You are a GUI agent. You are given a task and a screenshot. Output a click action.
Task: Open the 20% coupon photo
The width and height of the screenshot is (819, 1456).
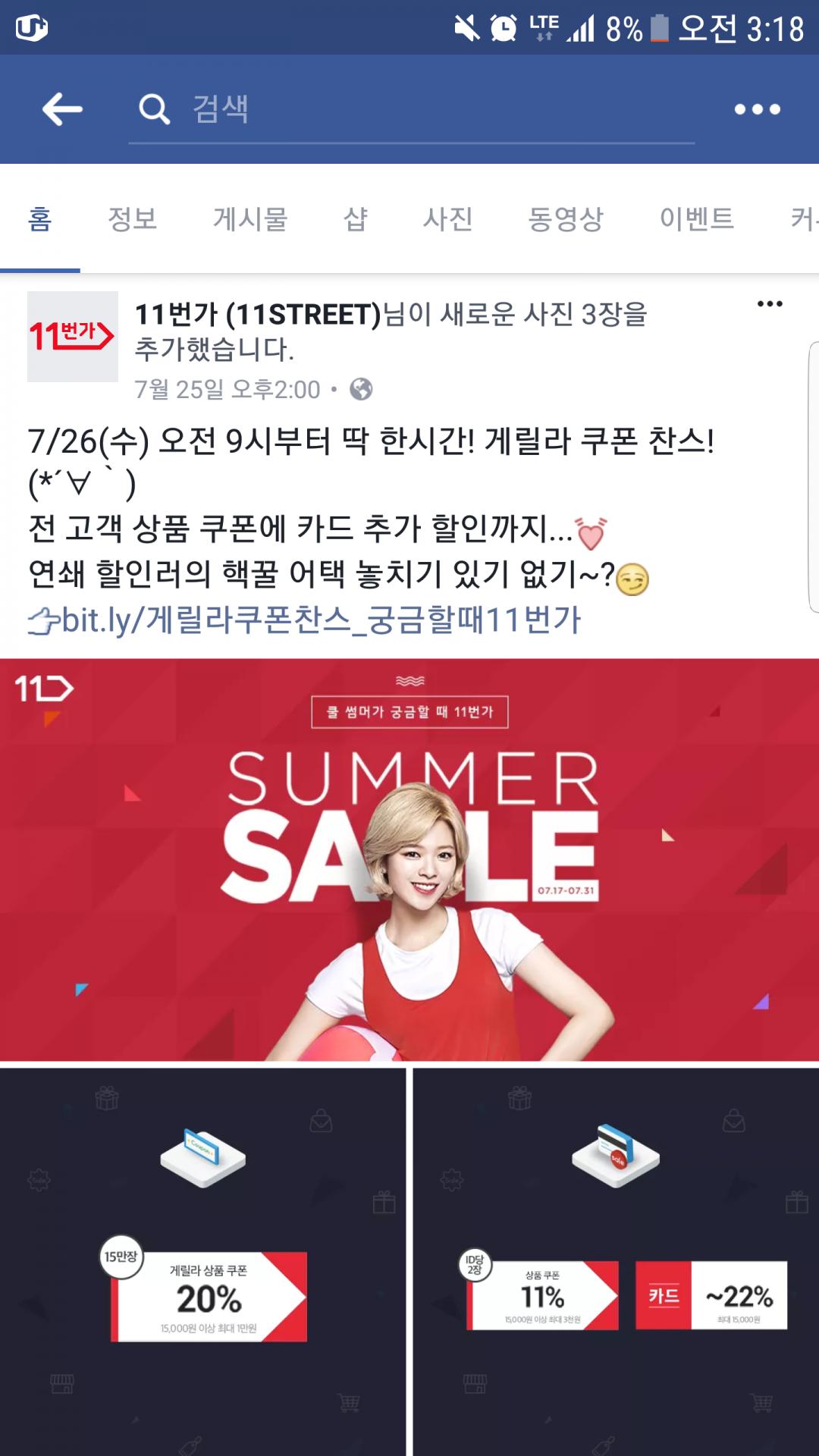(x=202, y=1262)
